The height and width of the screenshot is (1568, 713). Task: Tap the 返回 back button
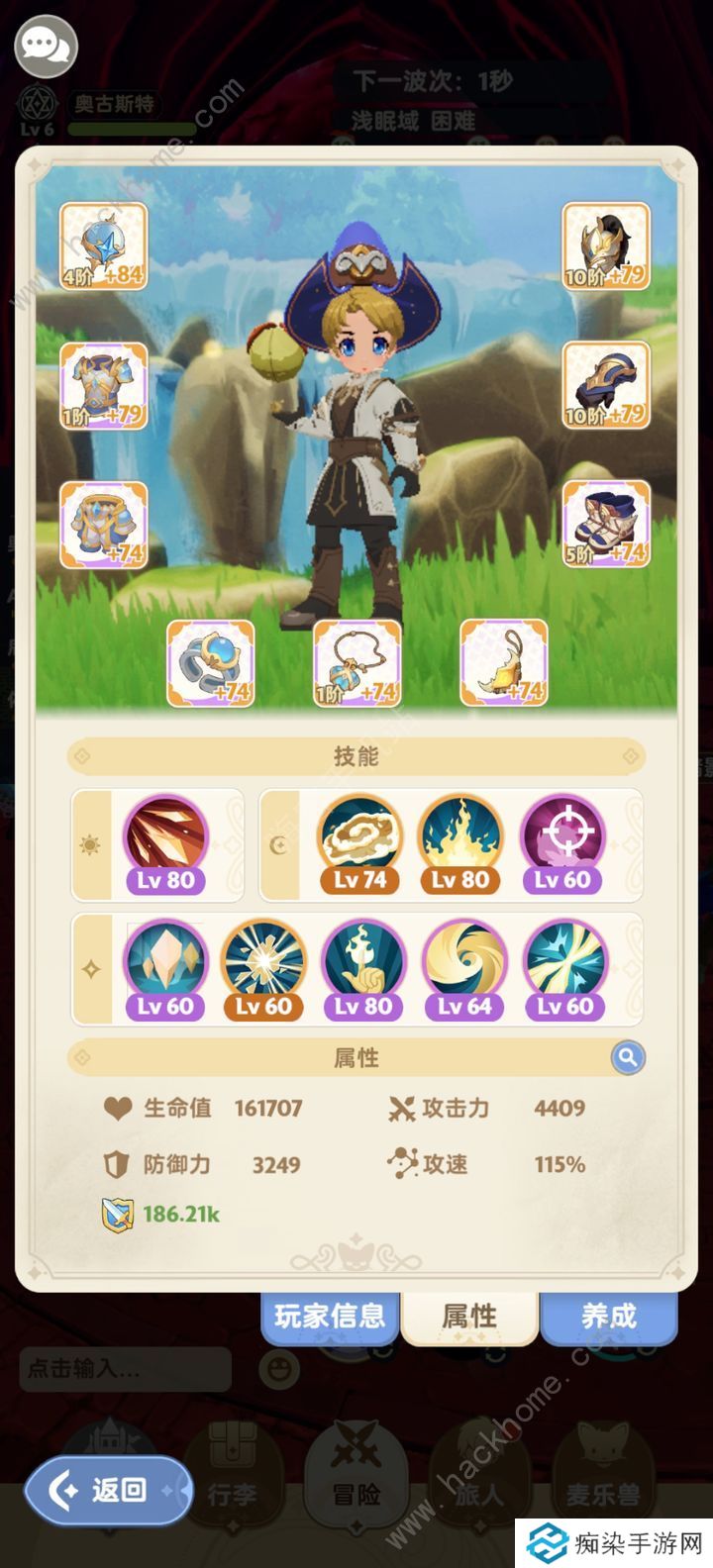109,1490
